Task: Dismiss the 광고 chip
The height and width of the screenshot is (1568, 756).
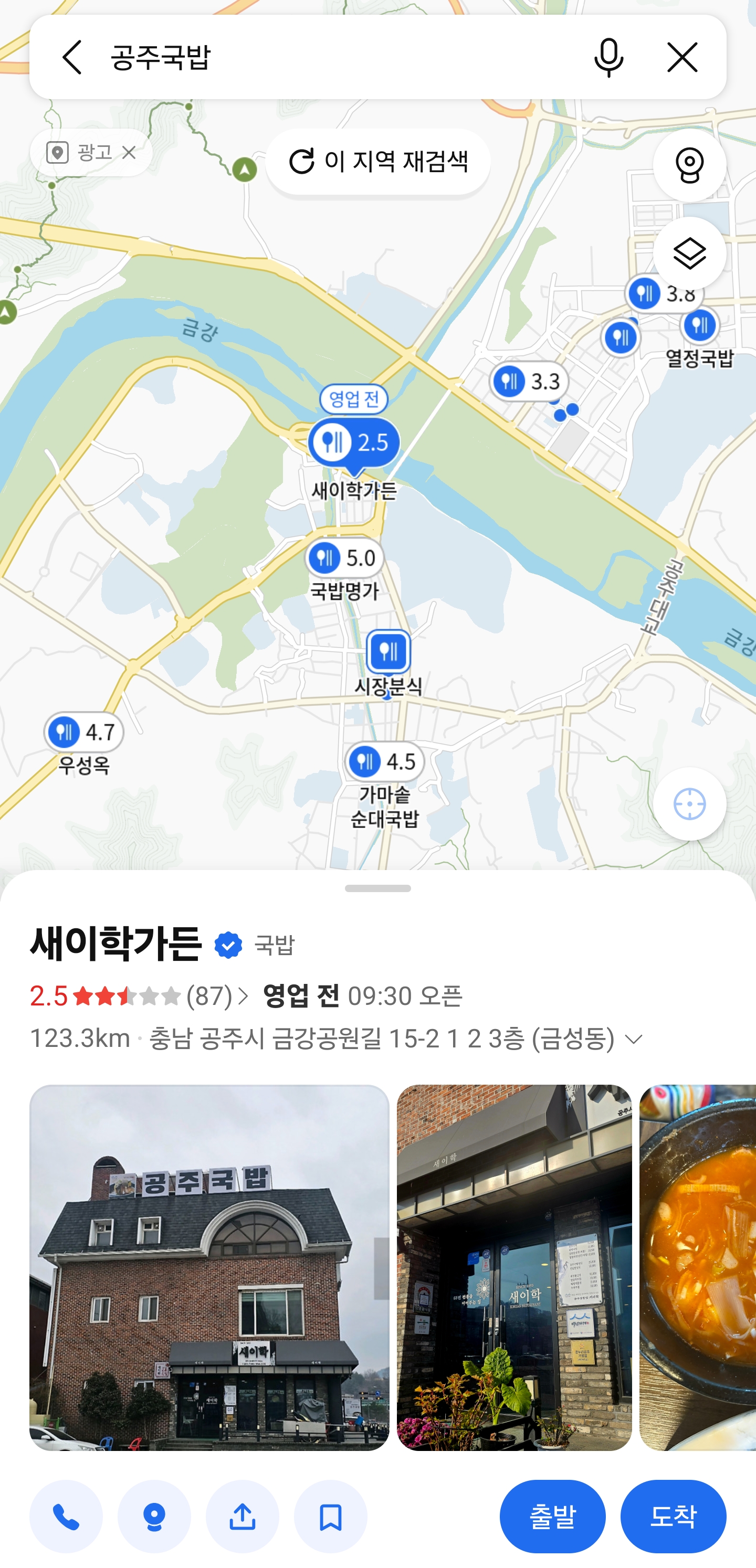Action: (129, 152)
